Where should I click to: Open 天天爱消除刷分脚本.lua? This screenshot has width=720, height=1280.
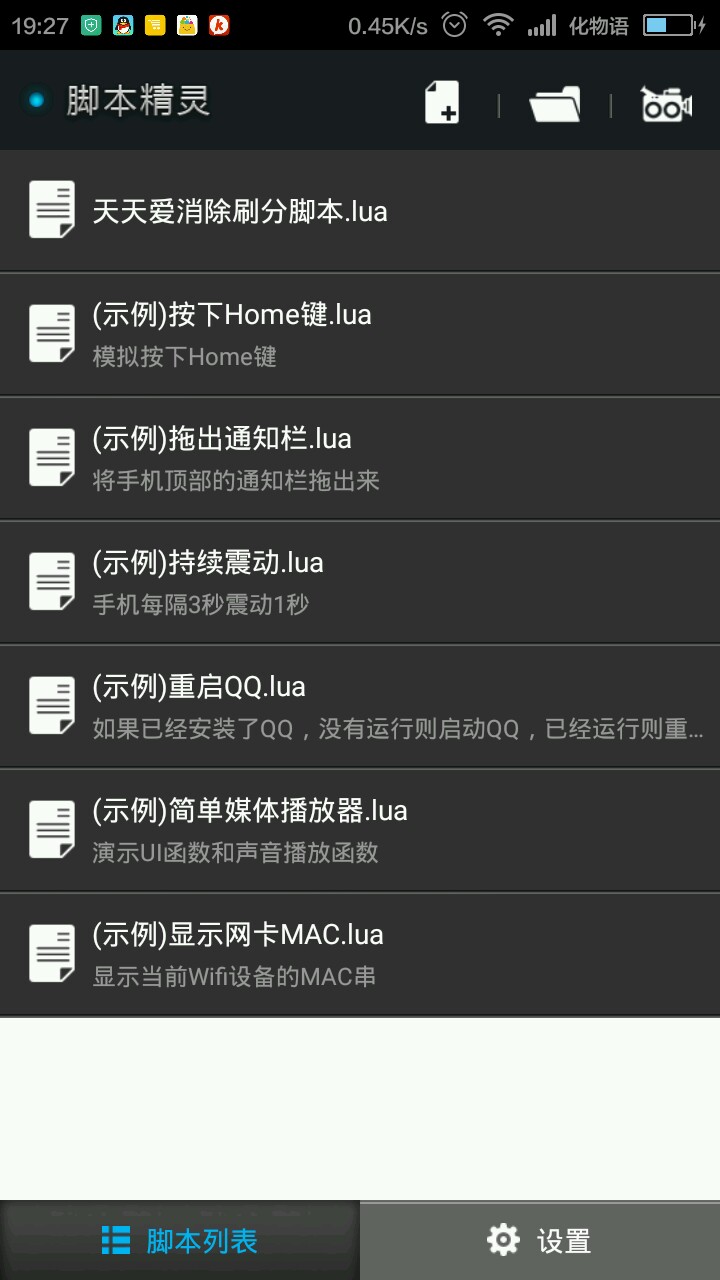[360, 211]
